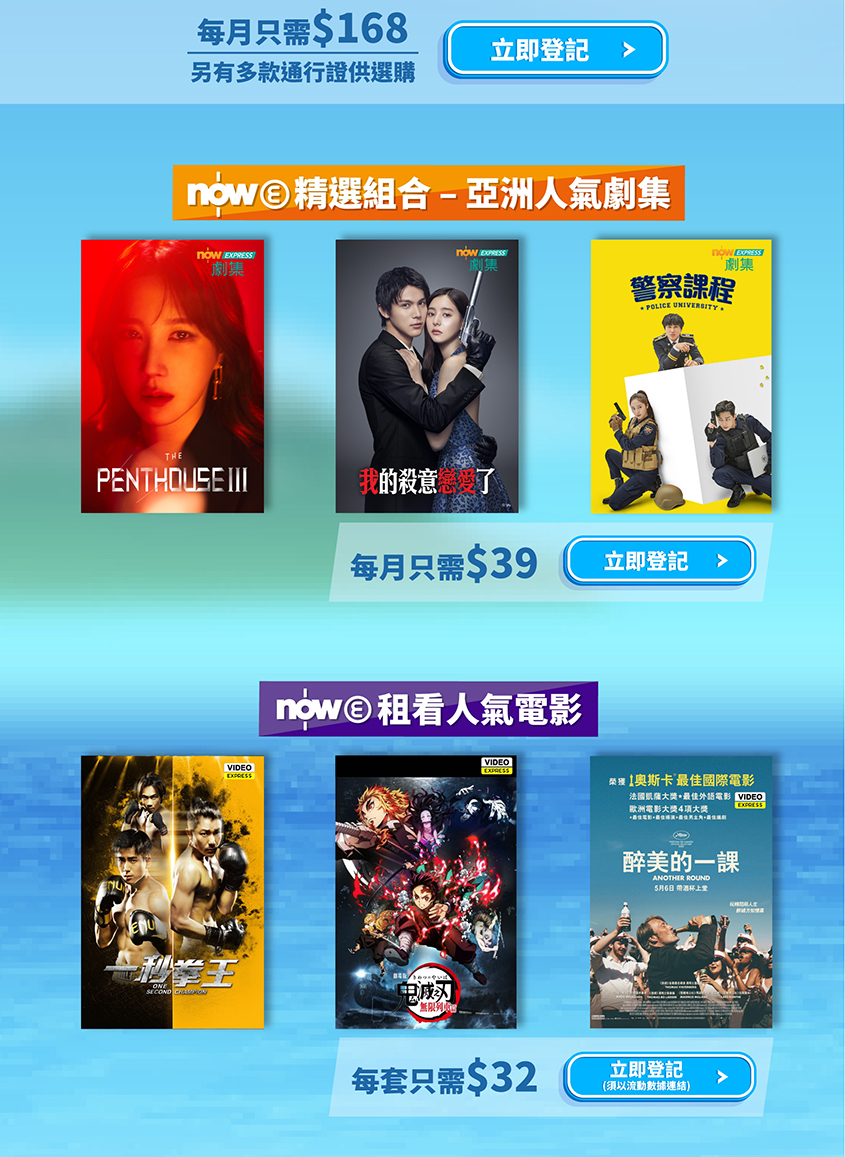Open The Penthouse III drama poster
This screenshot has width=845, height=1157.
pos(172,376)
